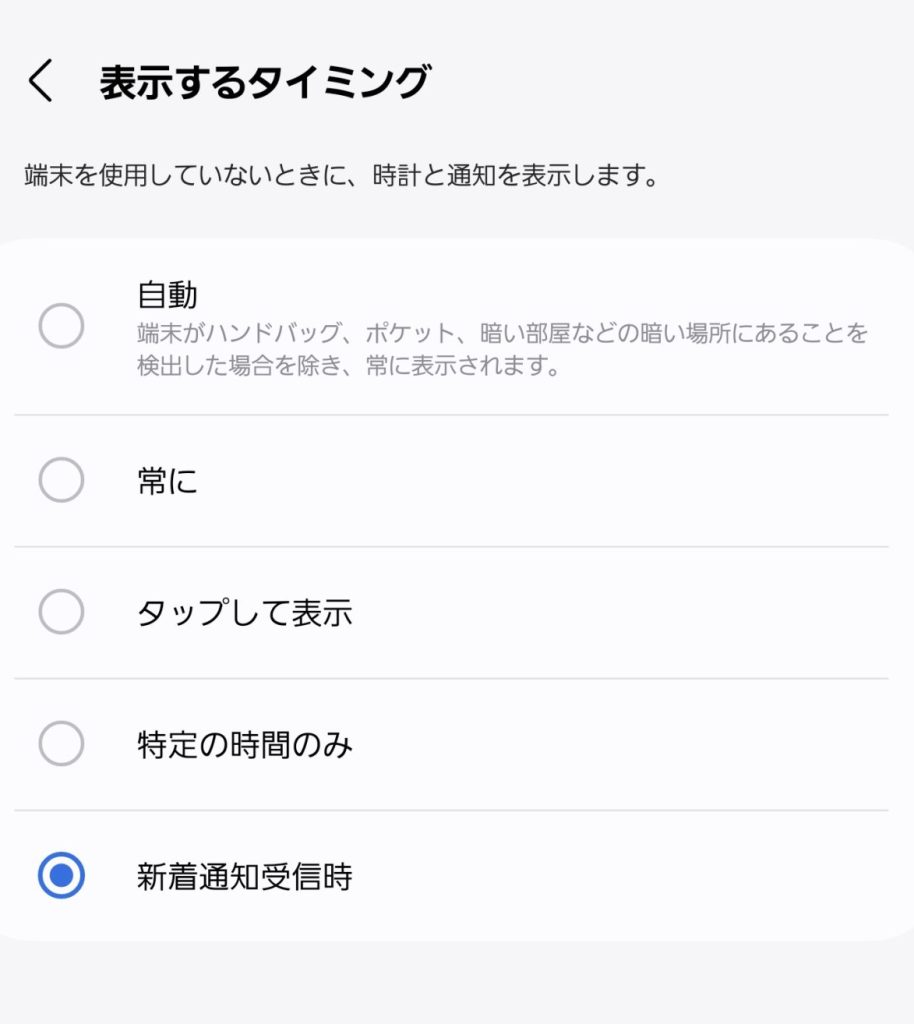The image size is (914, 1024).
Task: Select the 常に (Always) radio button
Action: 61,481
